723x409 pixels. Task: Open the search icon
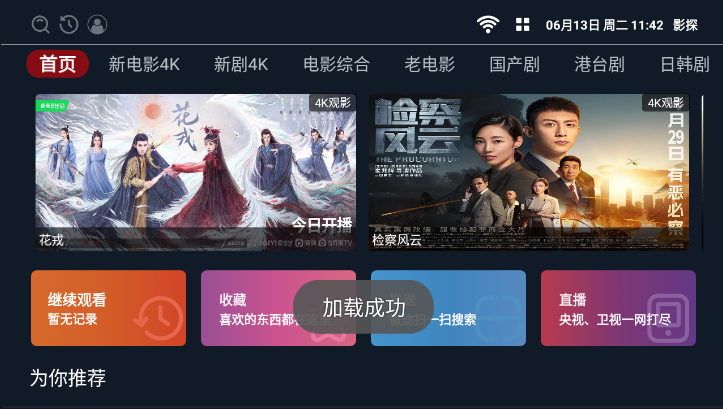coord(41,24)
